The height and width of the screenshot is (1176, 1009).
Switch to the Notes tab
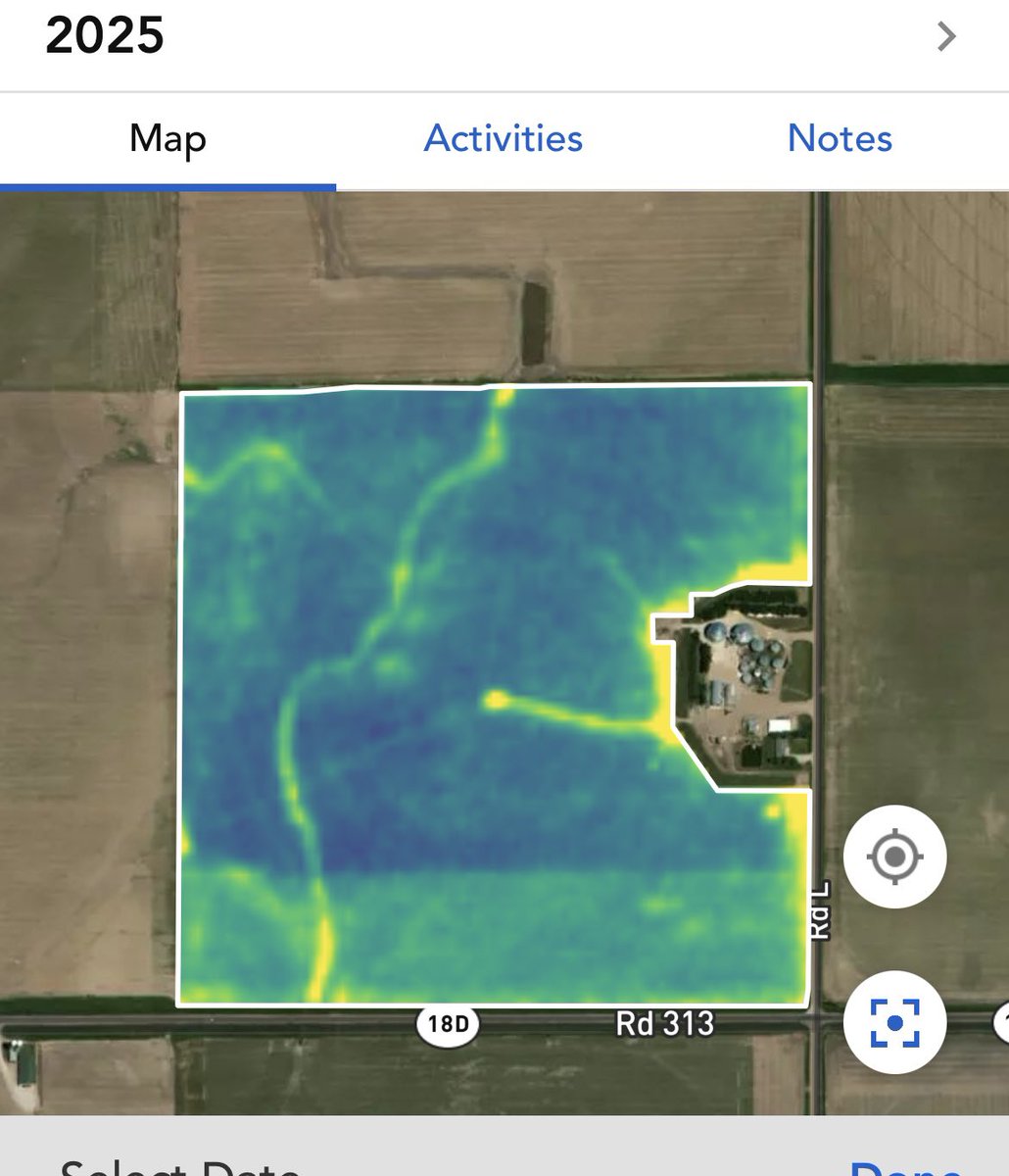840,139
